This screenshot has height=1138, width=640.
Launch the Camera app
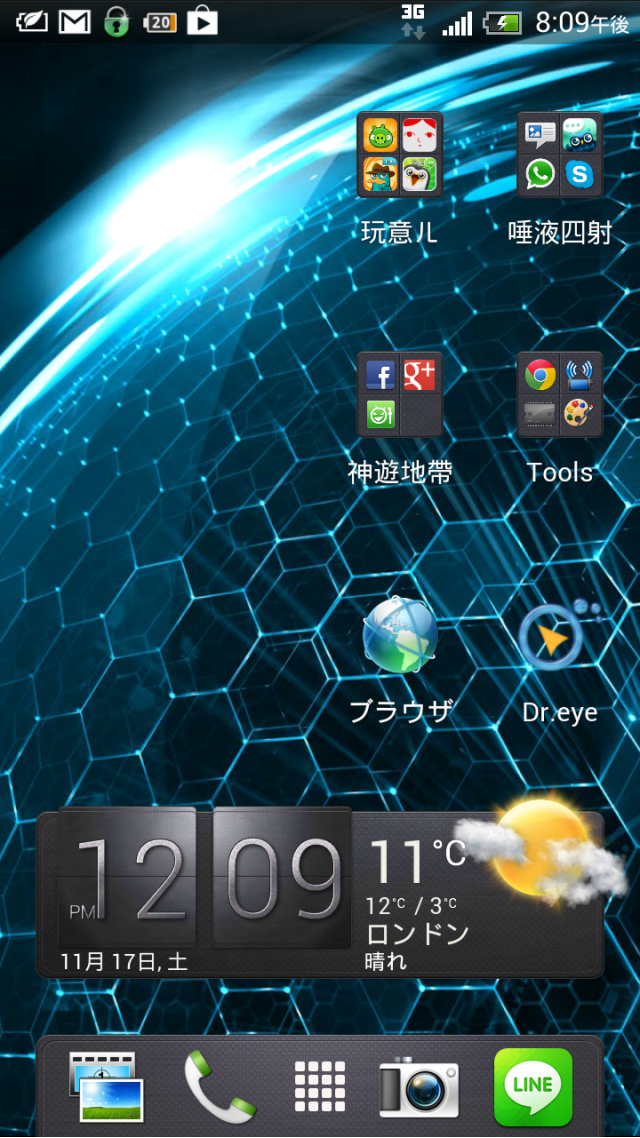pyautogui.click(x=420, y=1087)
